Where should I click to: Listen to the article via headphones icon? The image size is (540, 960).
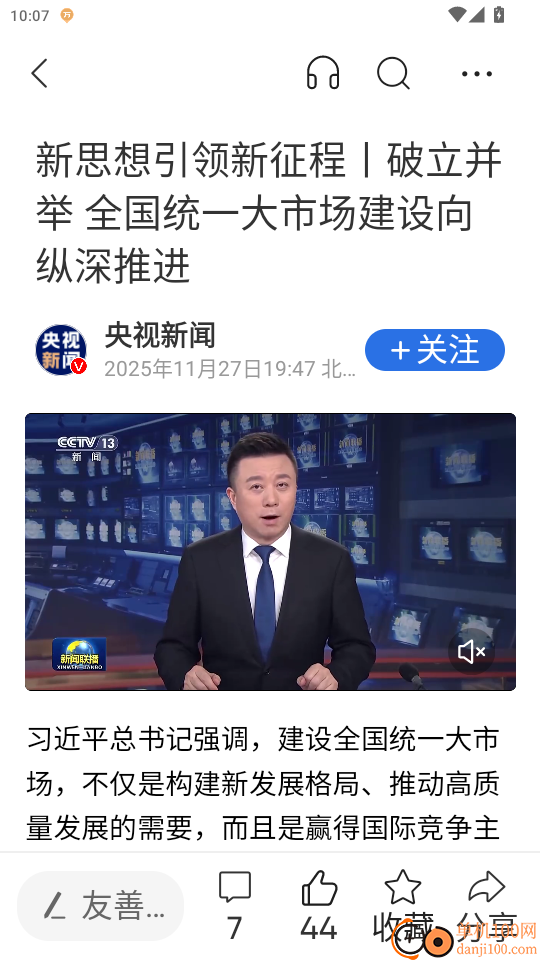[x=323, y=73]
